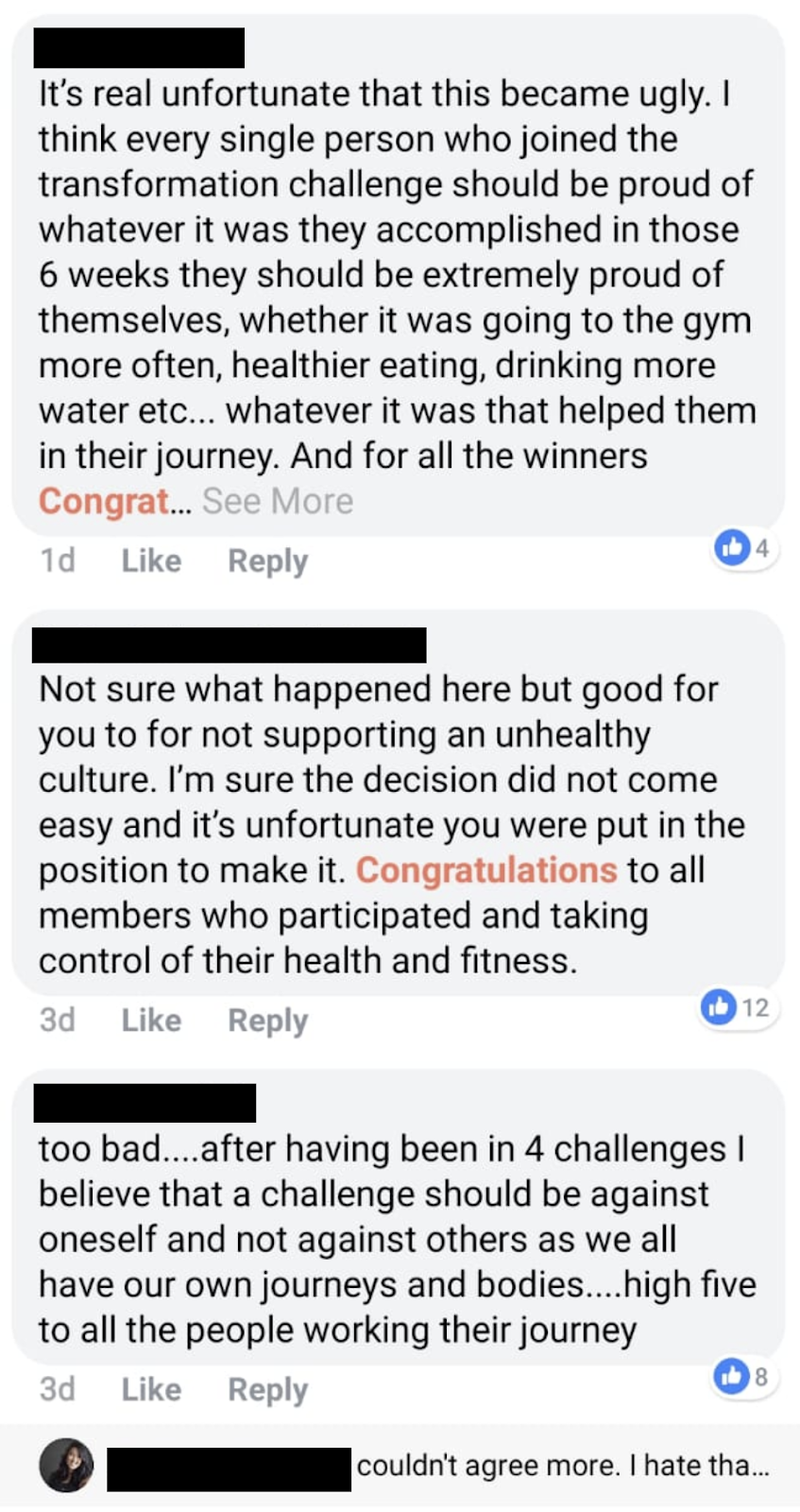Screen dimensions: 800x1512
Task: View the 4 reactions on the first comment
Action: click(743, 547)
